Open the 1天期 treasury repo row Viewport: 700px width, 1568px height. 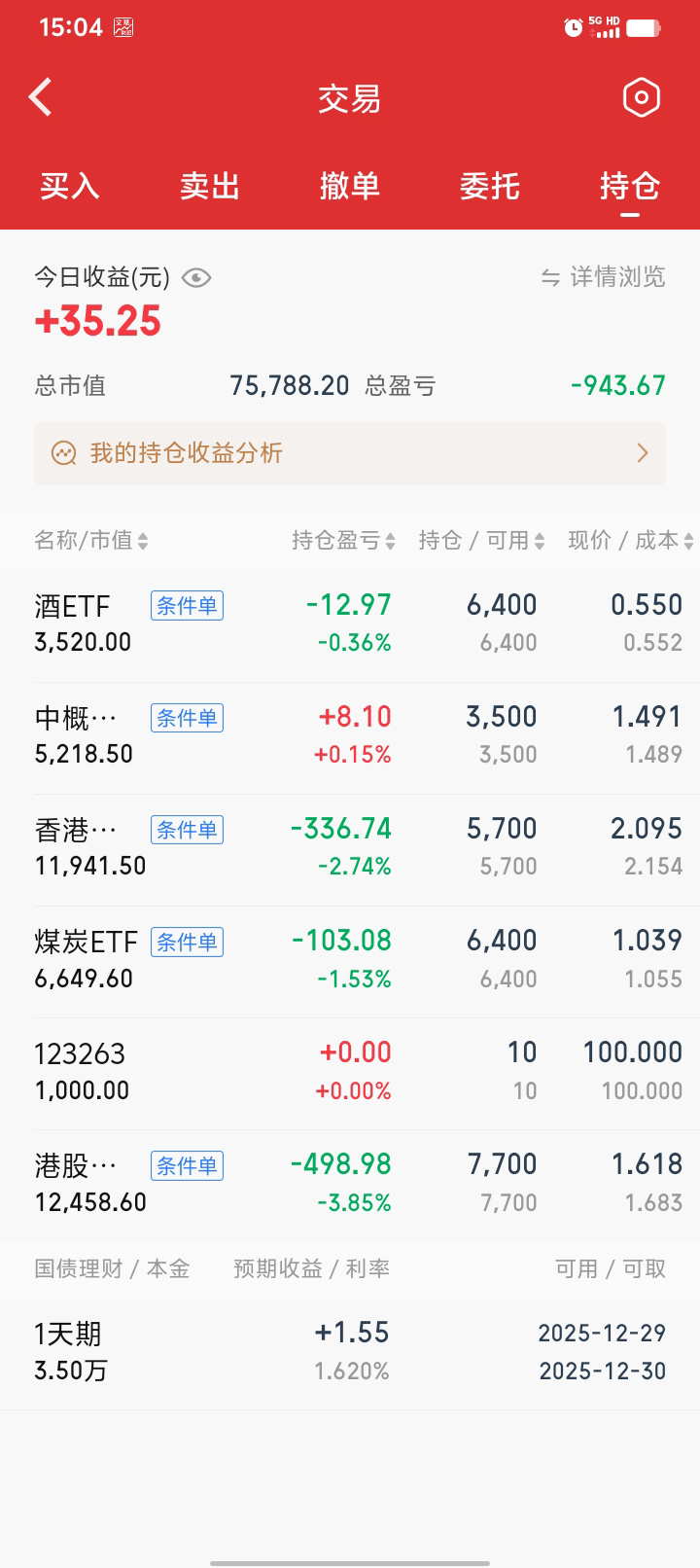[x=350, y=1352]
